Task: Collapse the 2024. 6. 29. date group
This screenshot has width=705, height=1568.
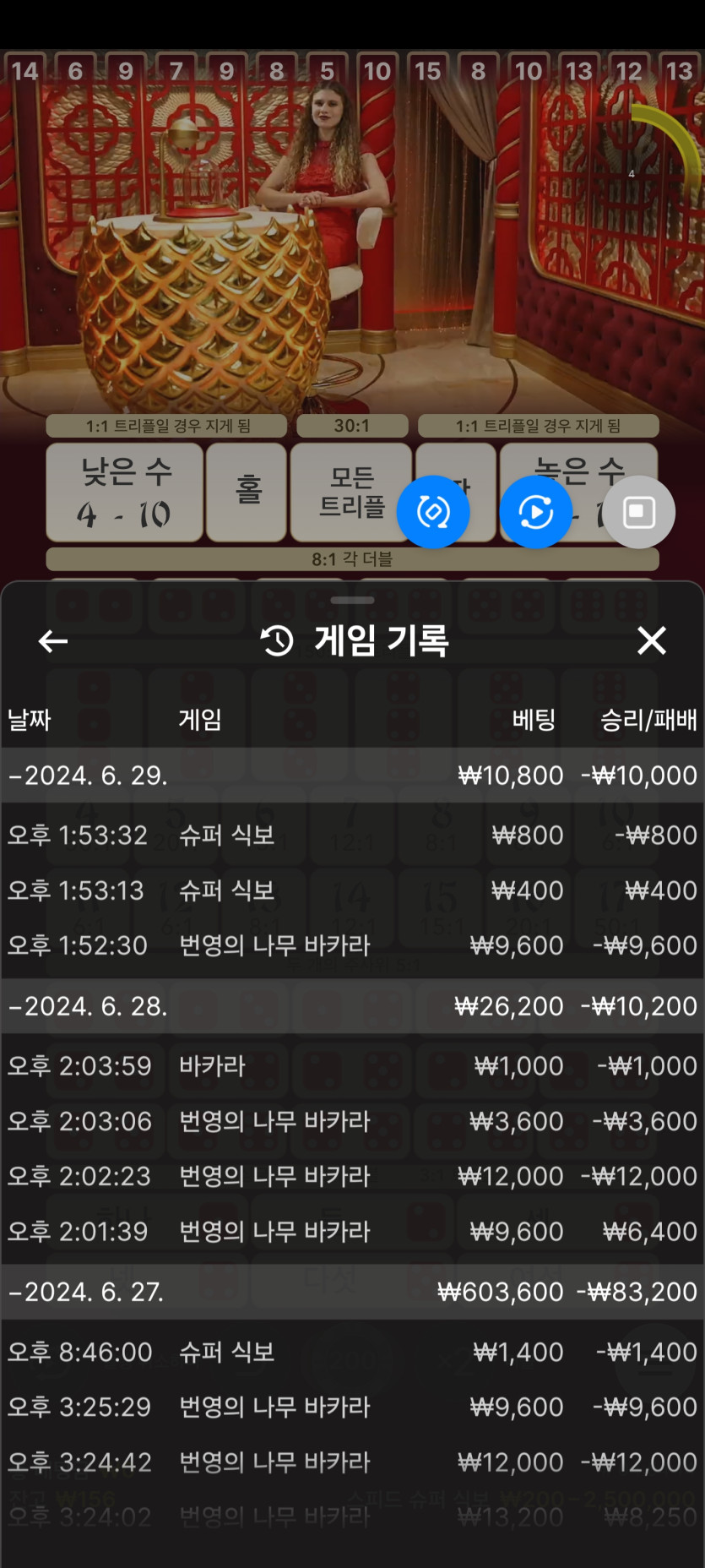Action: tap(89, 775)
